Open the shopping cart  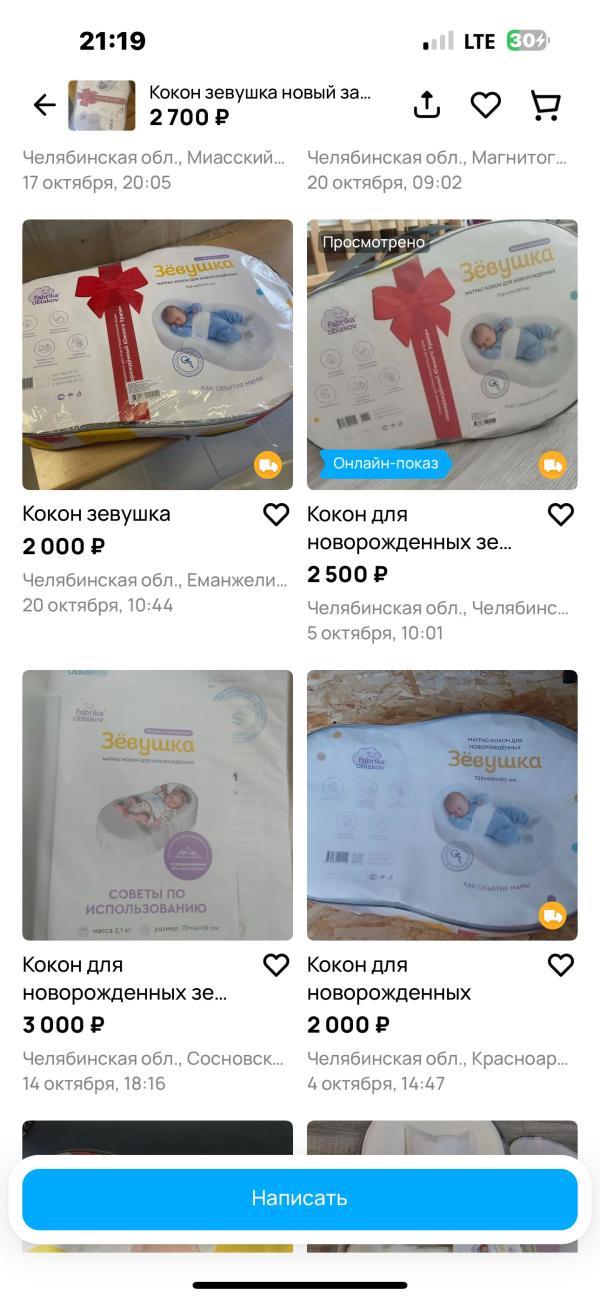[545, 105]
